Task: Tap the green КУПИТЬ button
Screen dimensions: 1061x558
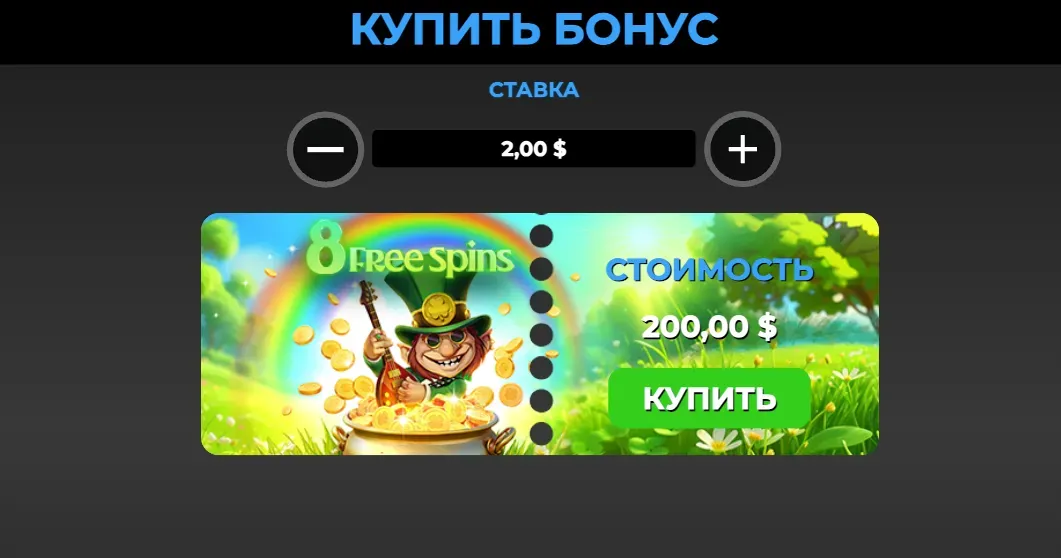Action: click(709, 398)
